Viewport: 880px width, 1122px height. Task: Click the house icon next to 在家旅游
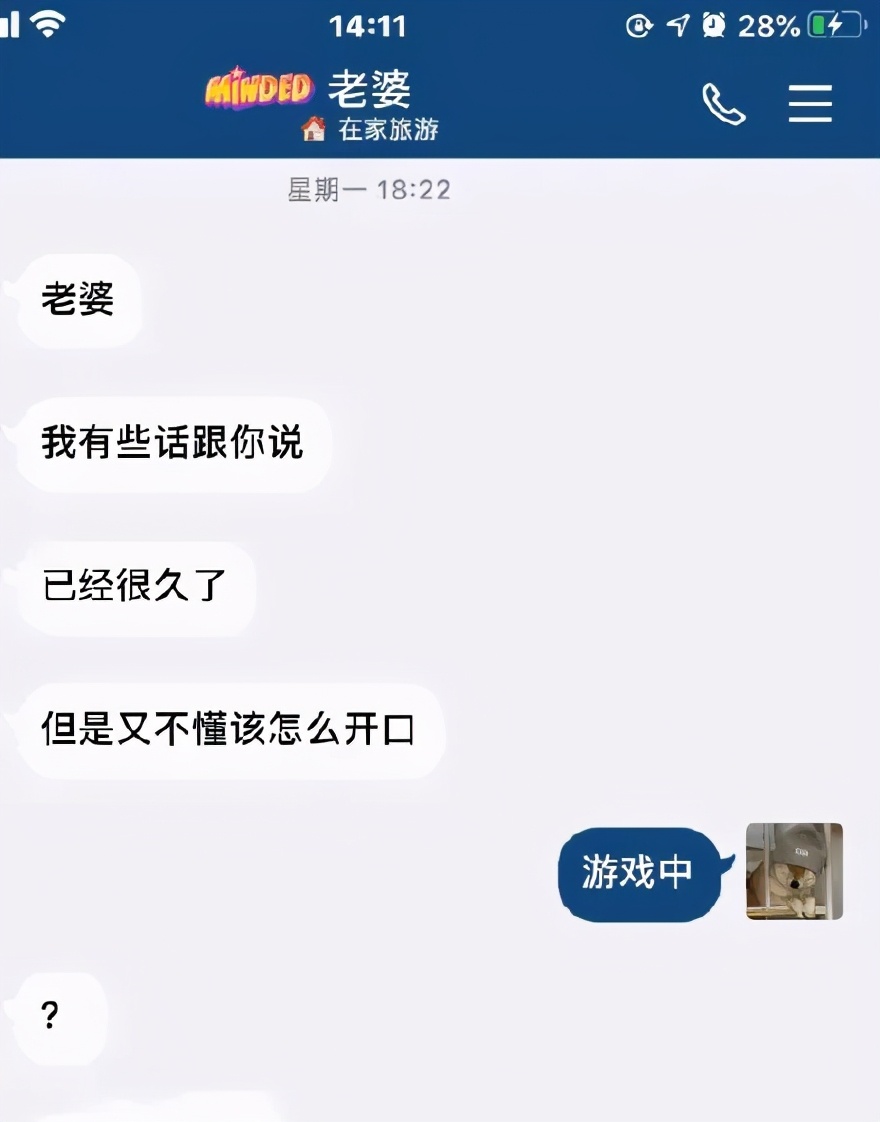tap(315, 129)
